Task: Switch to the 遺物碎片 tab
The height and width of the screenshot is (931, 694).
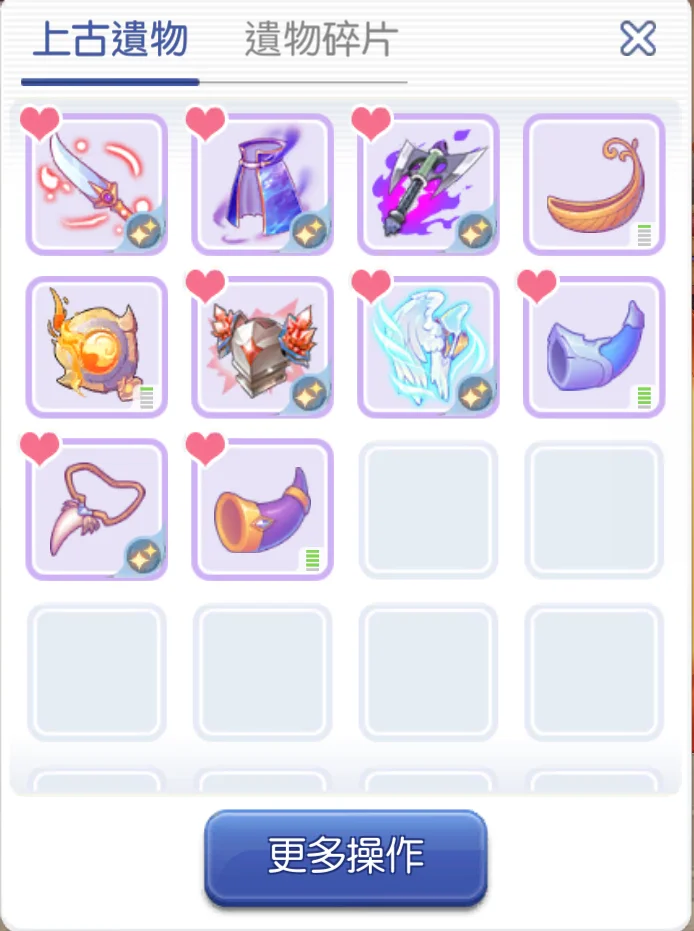Action: (x=321, y=40)
